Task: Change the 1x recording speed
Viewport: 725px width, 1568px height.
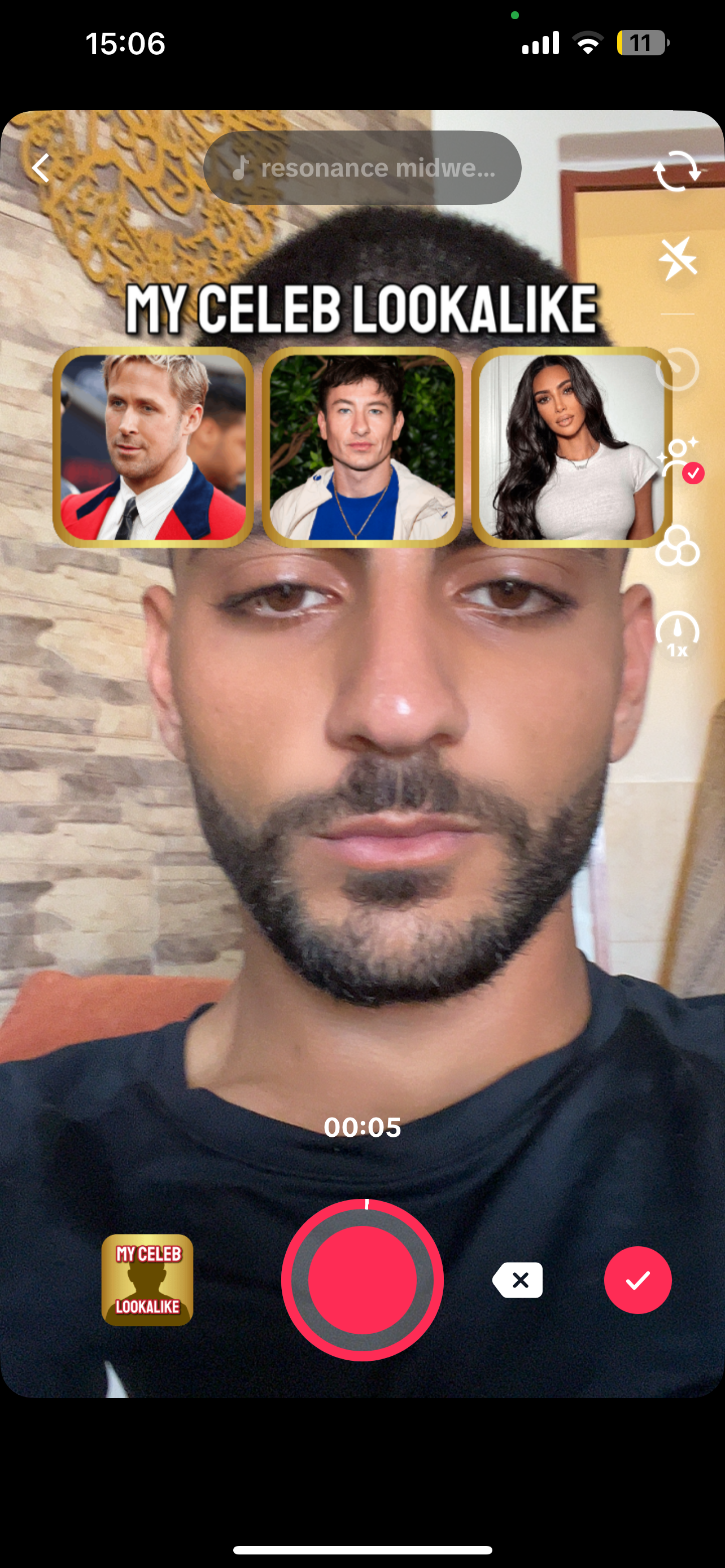Action: point(678,634)
